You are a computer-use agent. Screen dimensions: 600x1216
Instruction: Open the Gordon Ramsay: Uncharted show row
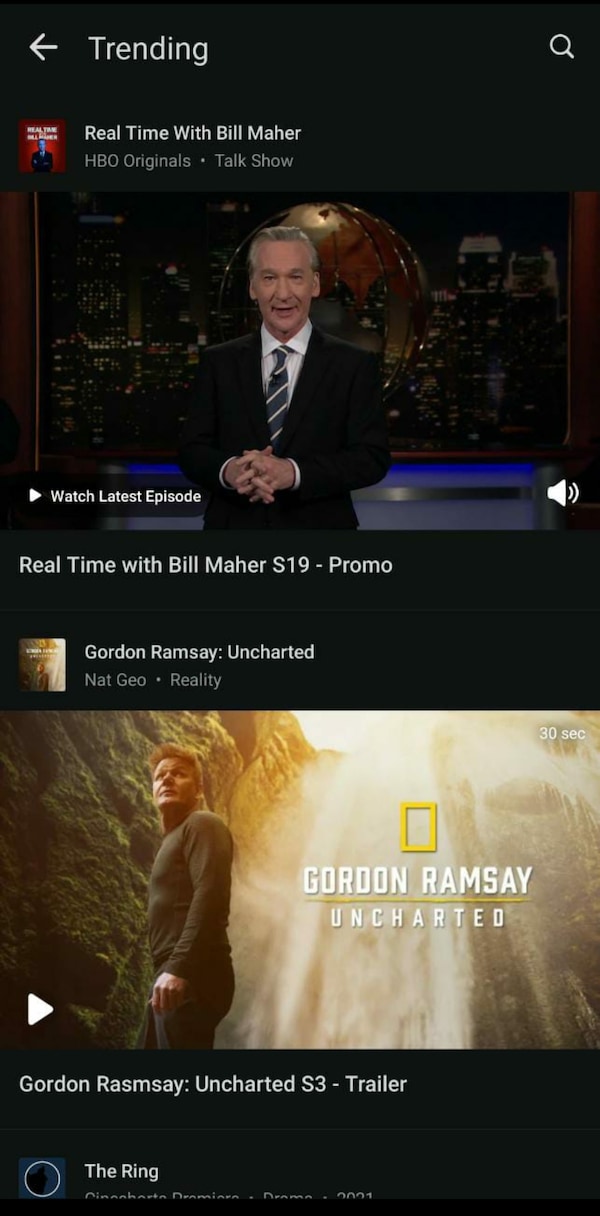tap(199, 665)
